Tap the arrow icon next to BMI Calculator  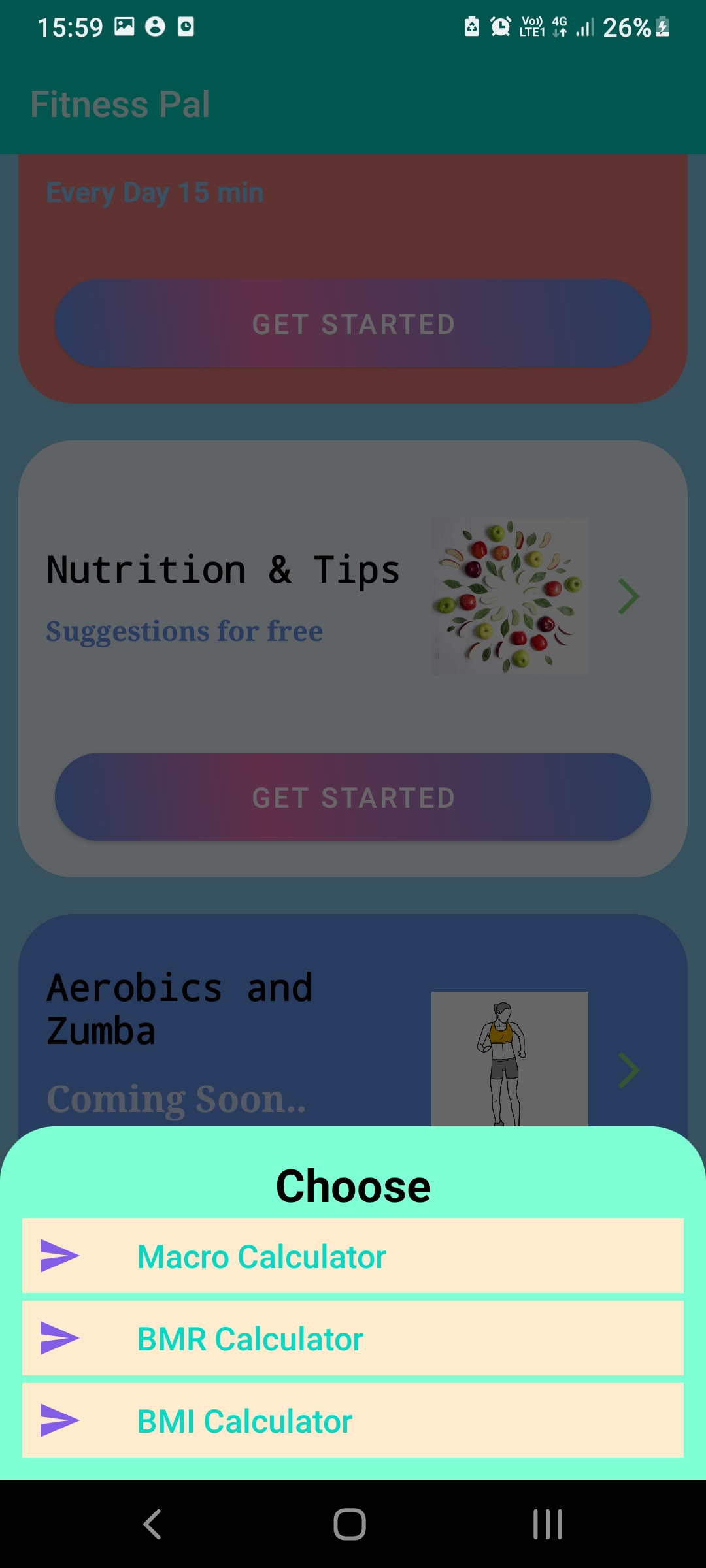click(x=59, y=1420)
